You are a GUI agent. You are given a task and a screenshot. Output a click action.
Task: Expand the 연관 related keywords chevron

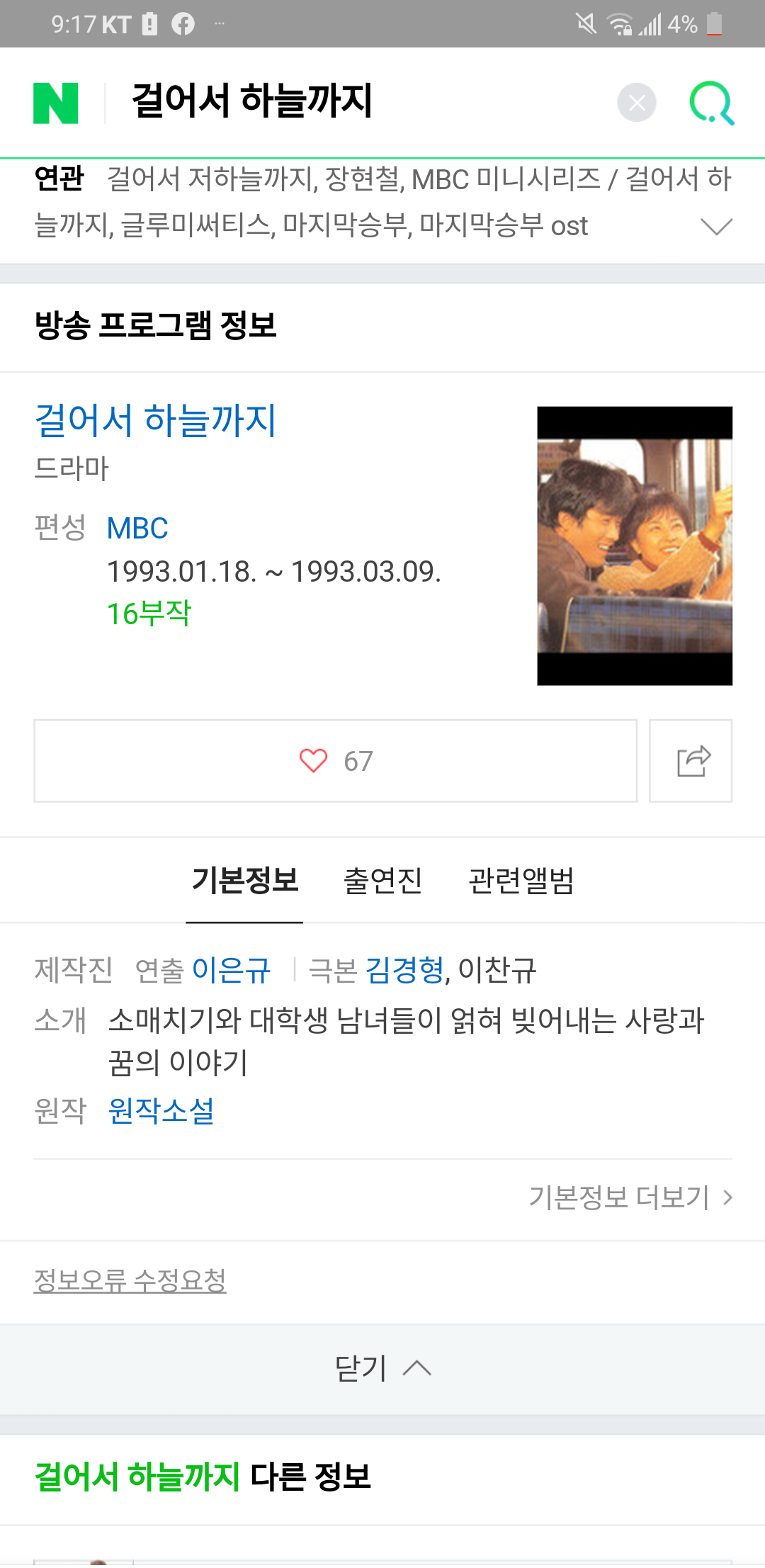tap(716, 225)
